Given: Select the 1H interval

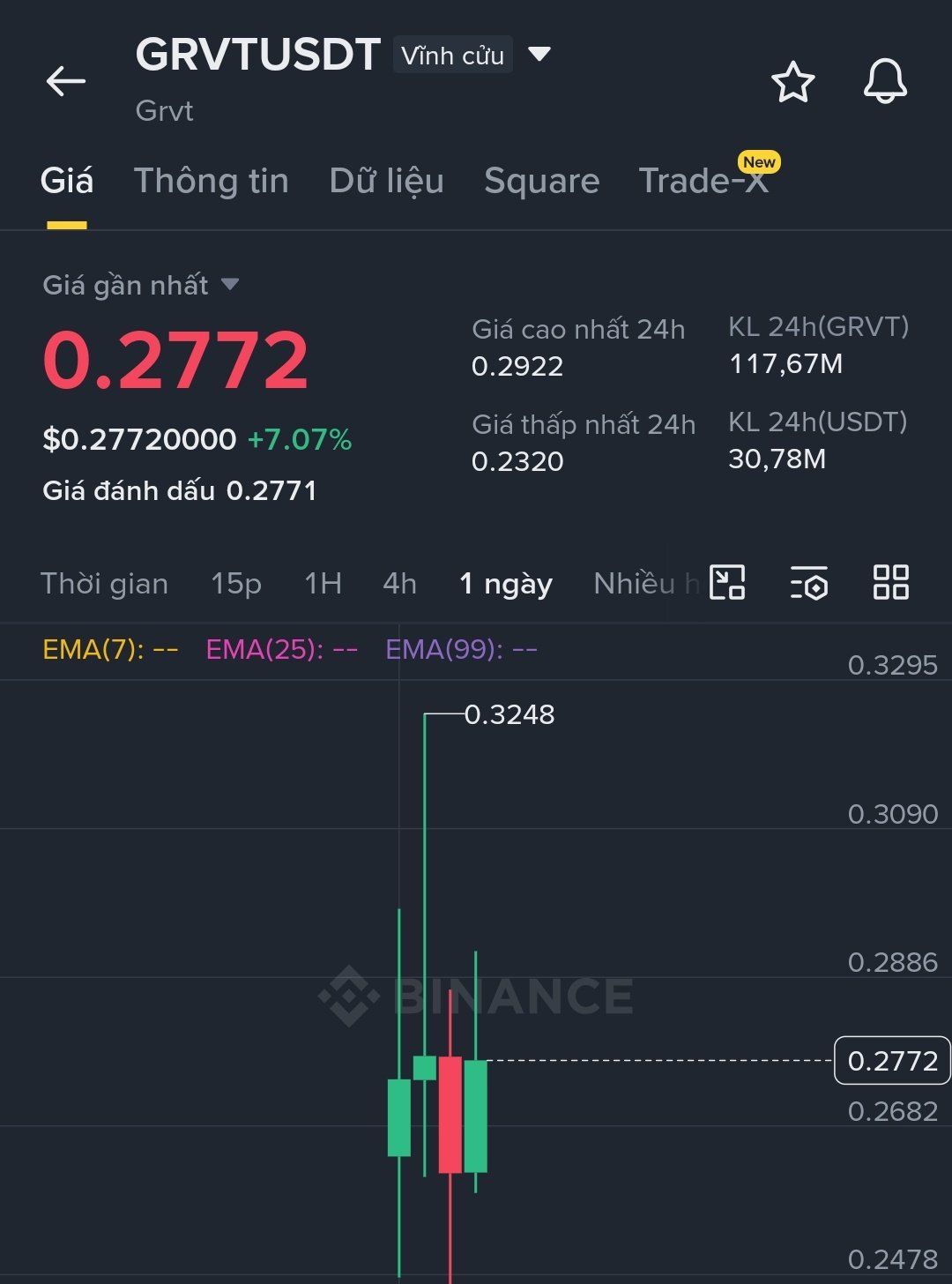Looking at the screenshot, I should pos(323,584).
